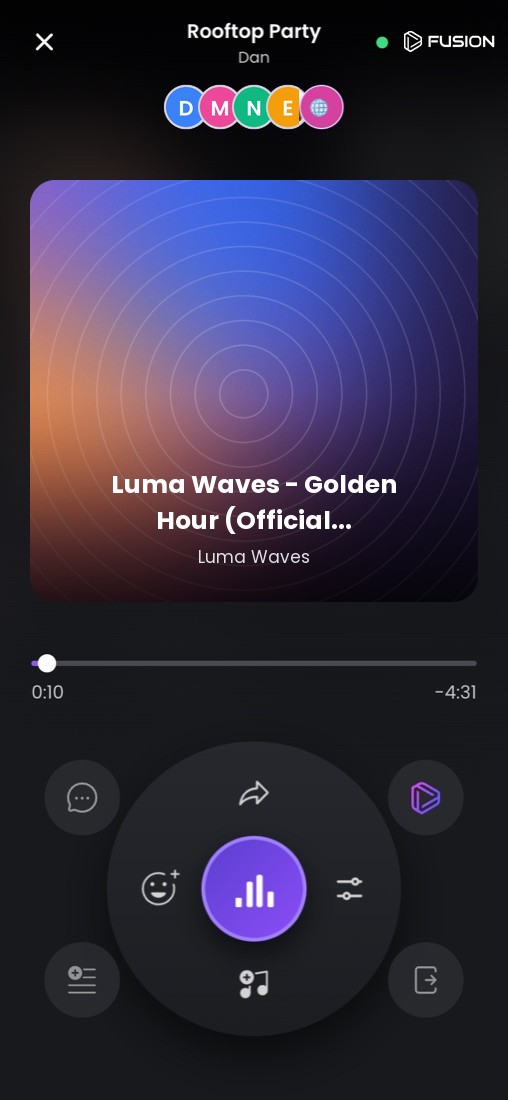Close the Rooftop Party screen
The image size is (508, 1100).
coord(44,42)
